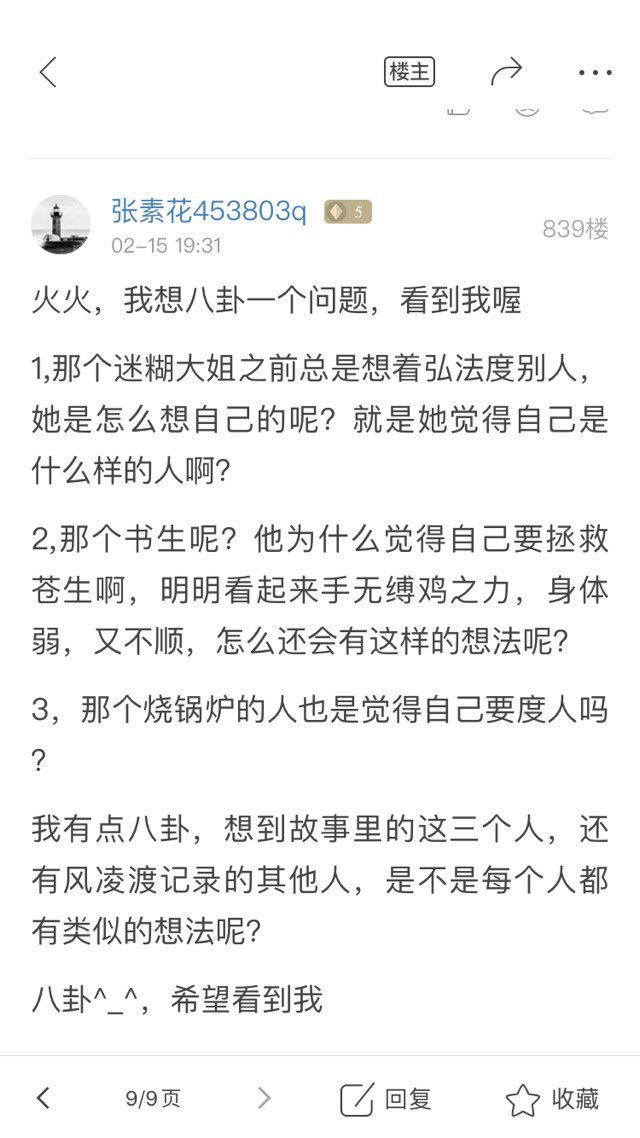Image resolution: width=640 pixels, height=1138 pixels.
Task: Open the three-dot overflow menu
Action: (595, 73)
